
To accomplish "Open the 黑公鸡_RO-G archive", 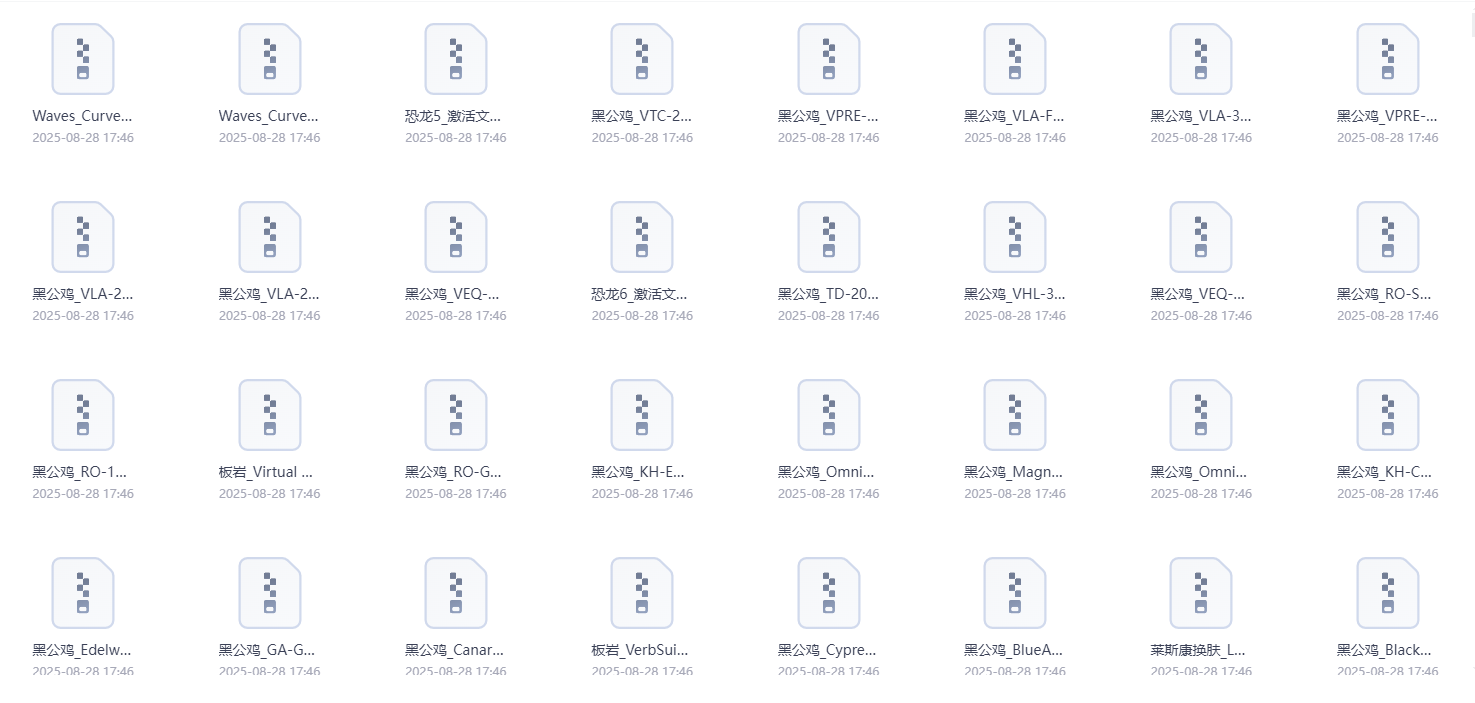I will pyautogui.click(x=455, y=415).
